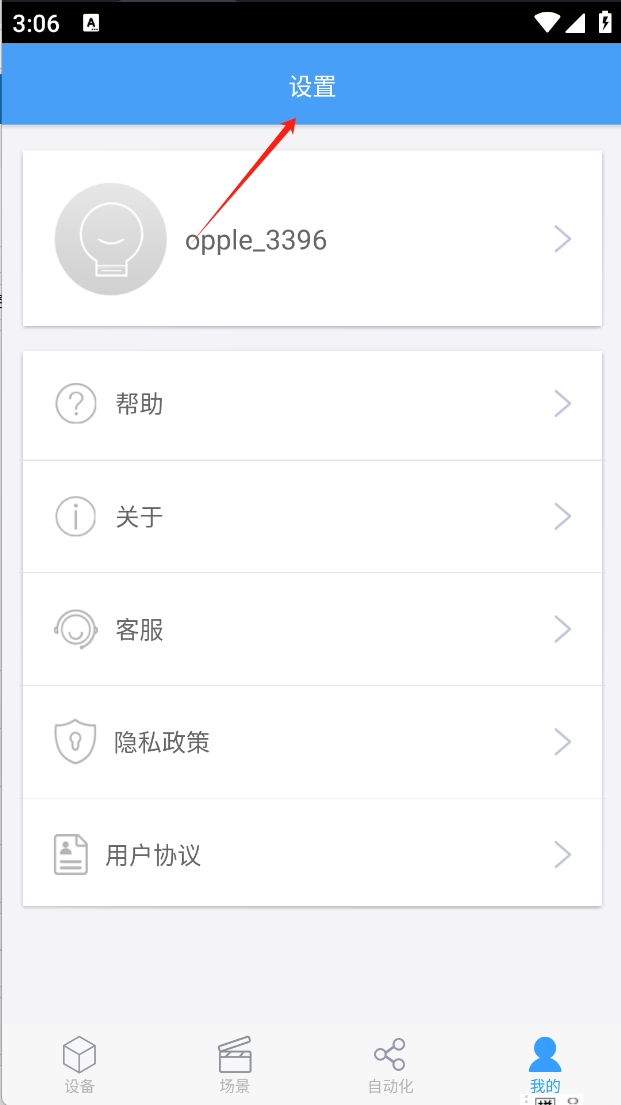This screenshot has height=1105, width=621.
Task: Open the 隐私政策 privacy policy row
Action: (x=312, y=741)
